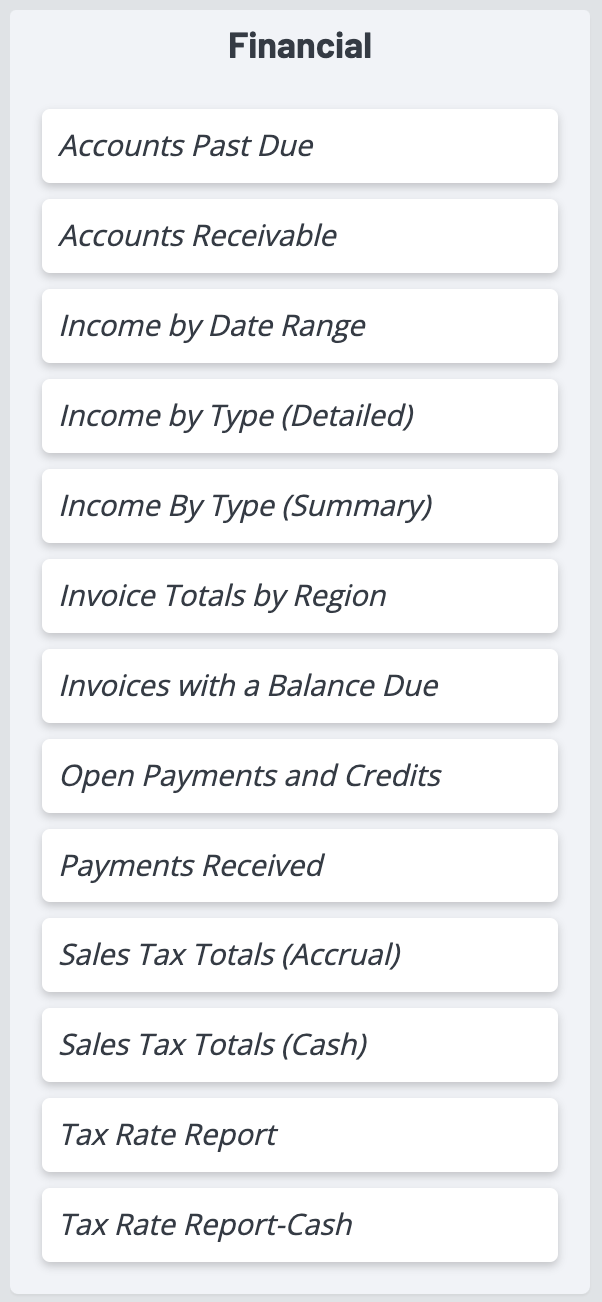Open the Tax Rate Report-Cash entry

[299, 1225]
